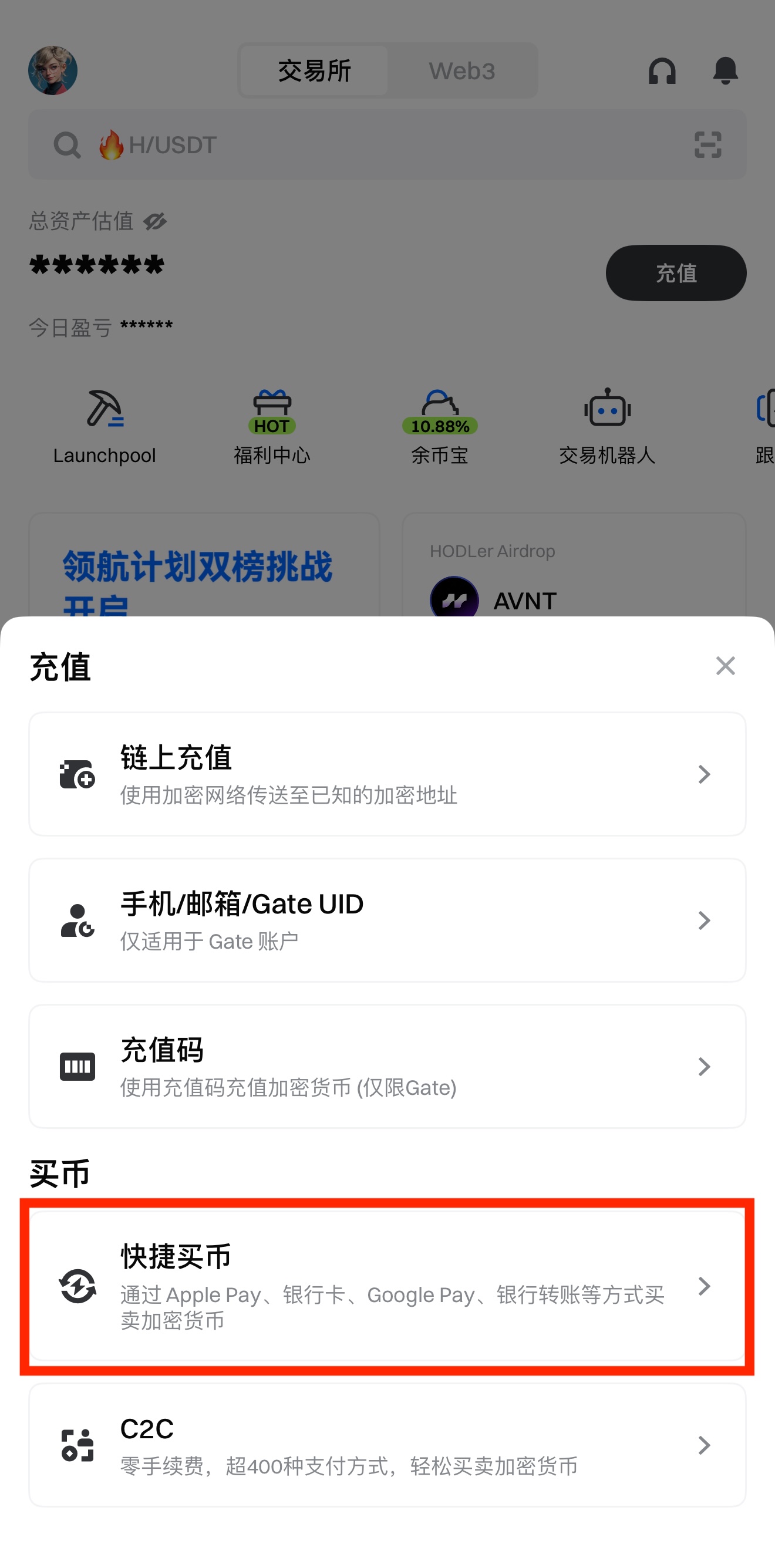Open 充值码 deposit code option

[387, 1067]
